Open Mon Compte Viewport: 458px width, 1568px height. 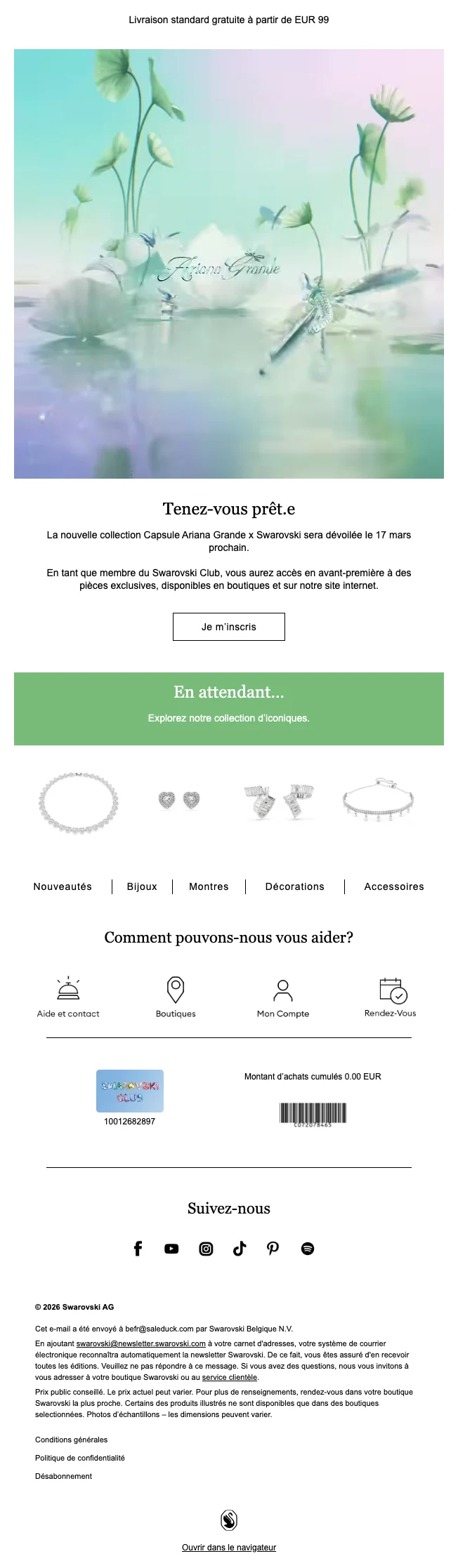282,997
